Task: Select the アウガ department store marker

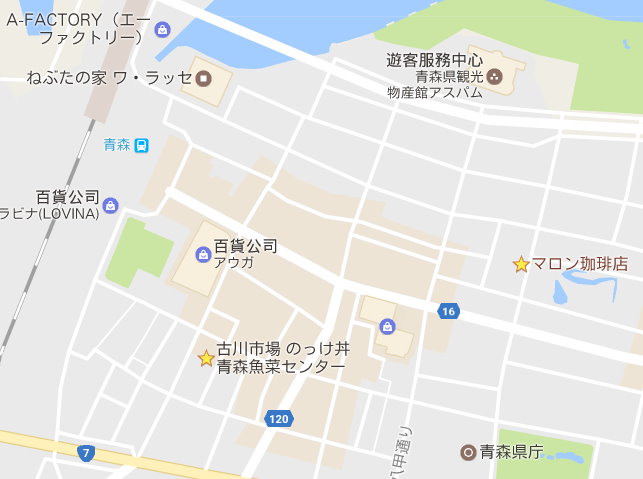Action: click(x=203, y=255)
